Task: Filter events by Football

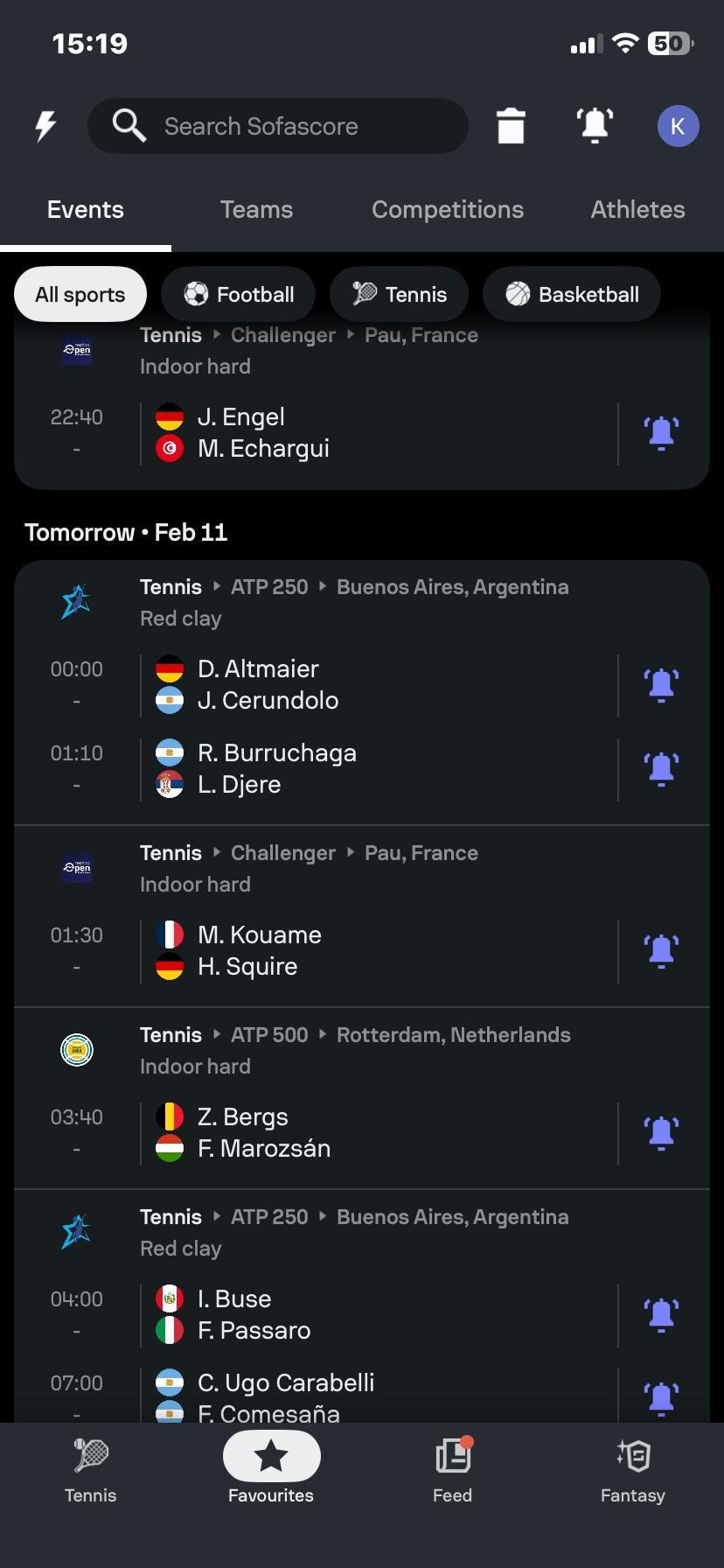Action: (239, 295)
